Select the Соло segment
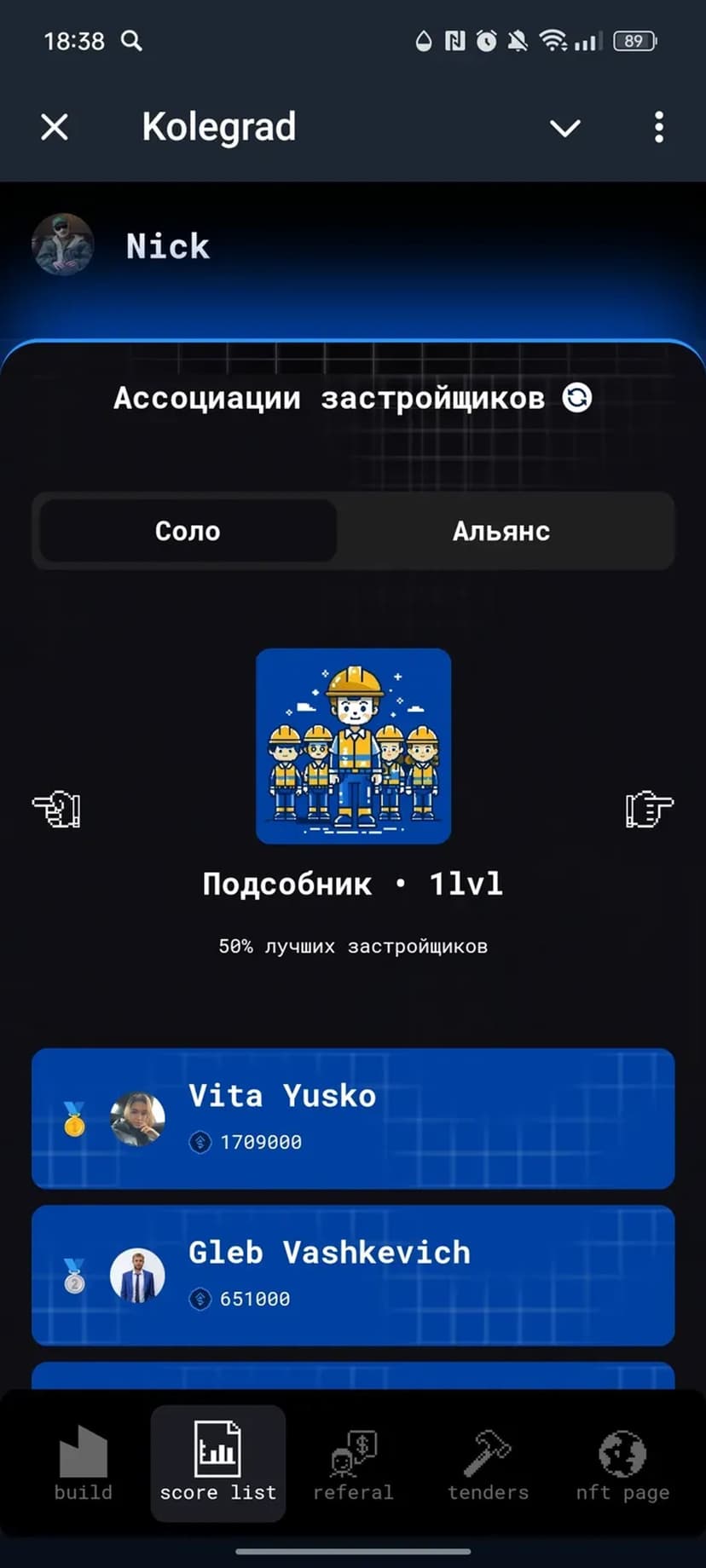 188,531
